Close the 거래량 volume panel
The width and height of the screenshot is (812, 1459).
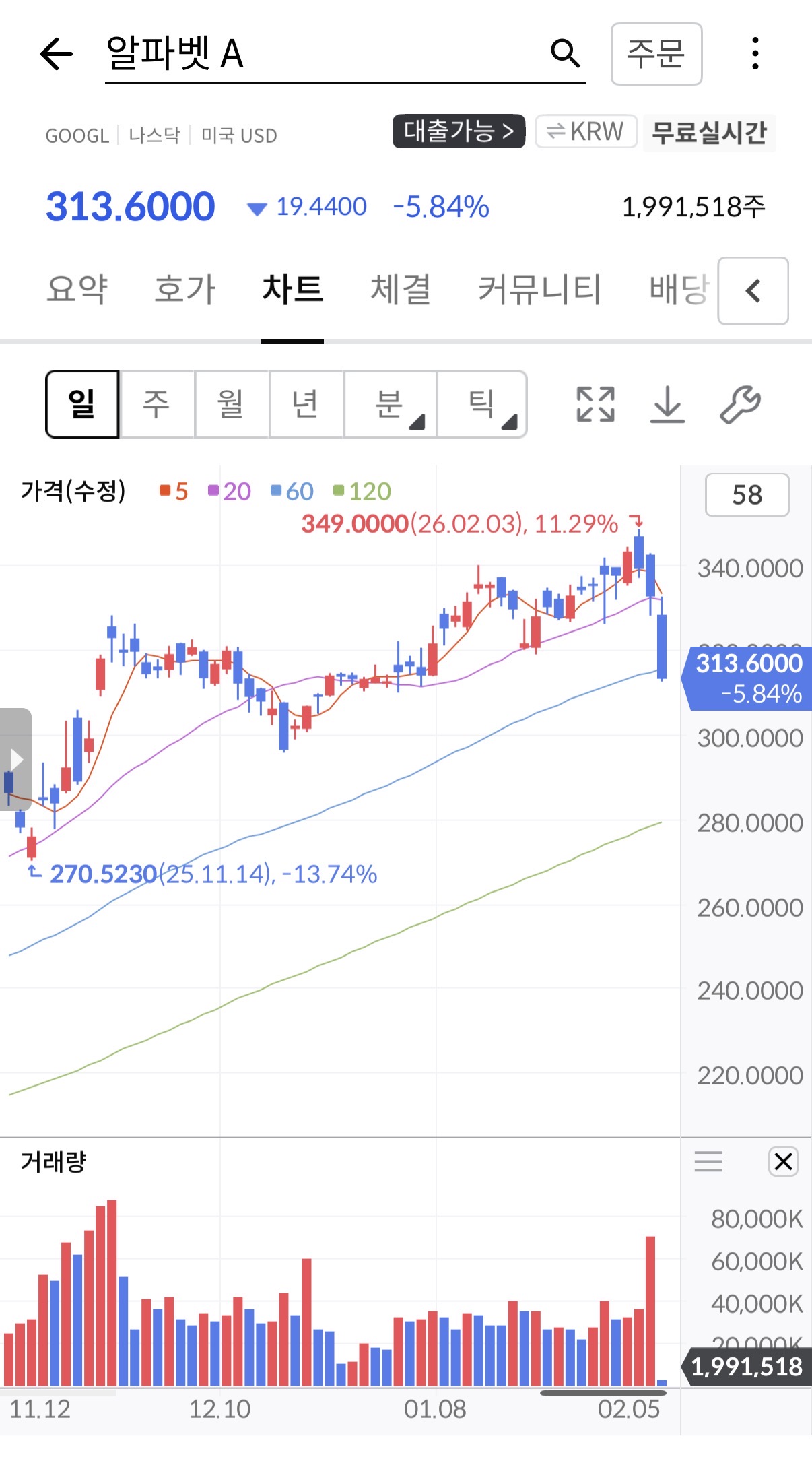point(783,1161)
